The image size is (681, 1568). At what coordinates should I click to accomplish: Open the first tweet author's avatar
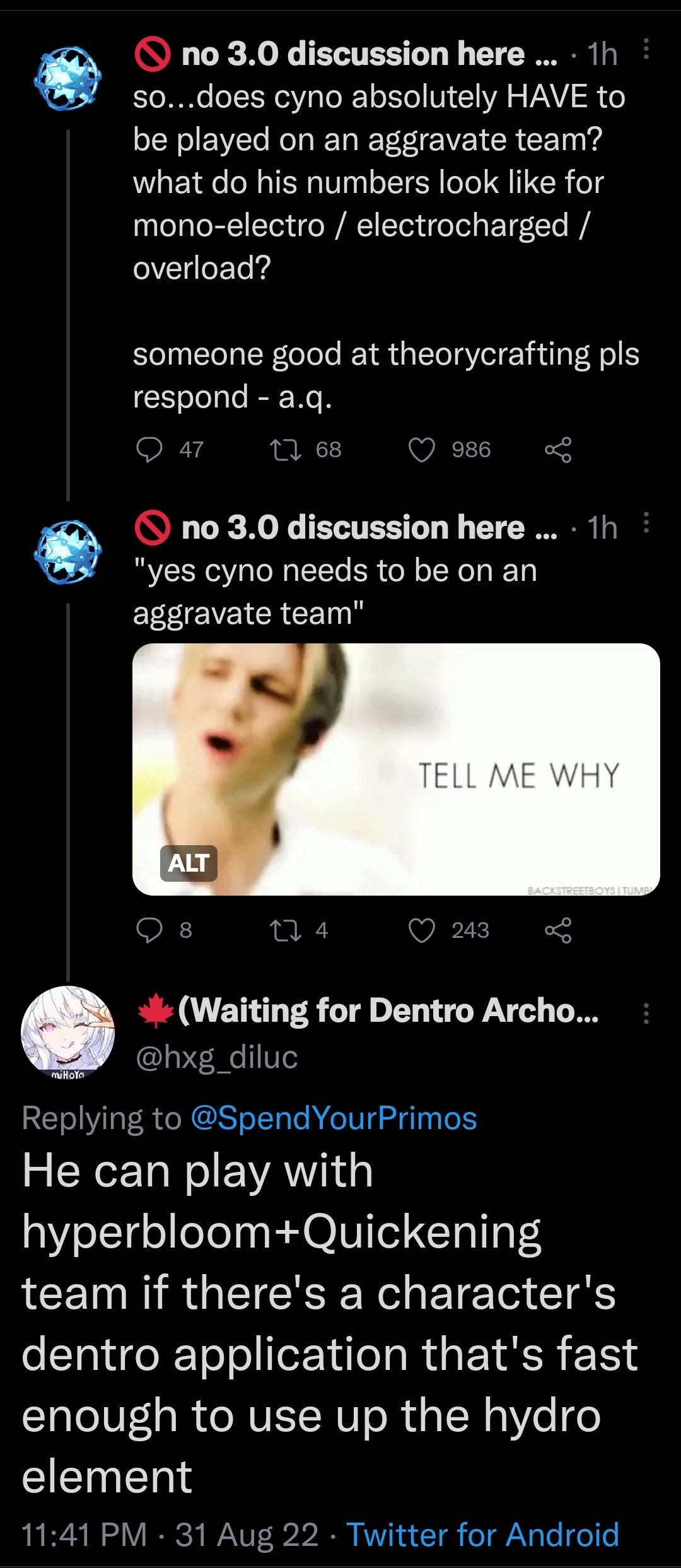(x=67, y=78)
